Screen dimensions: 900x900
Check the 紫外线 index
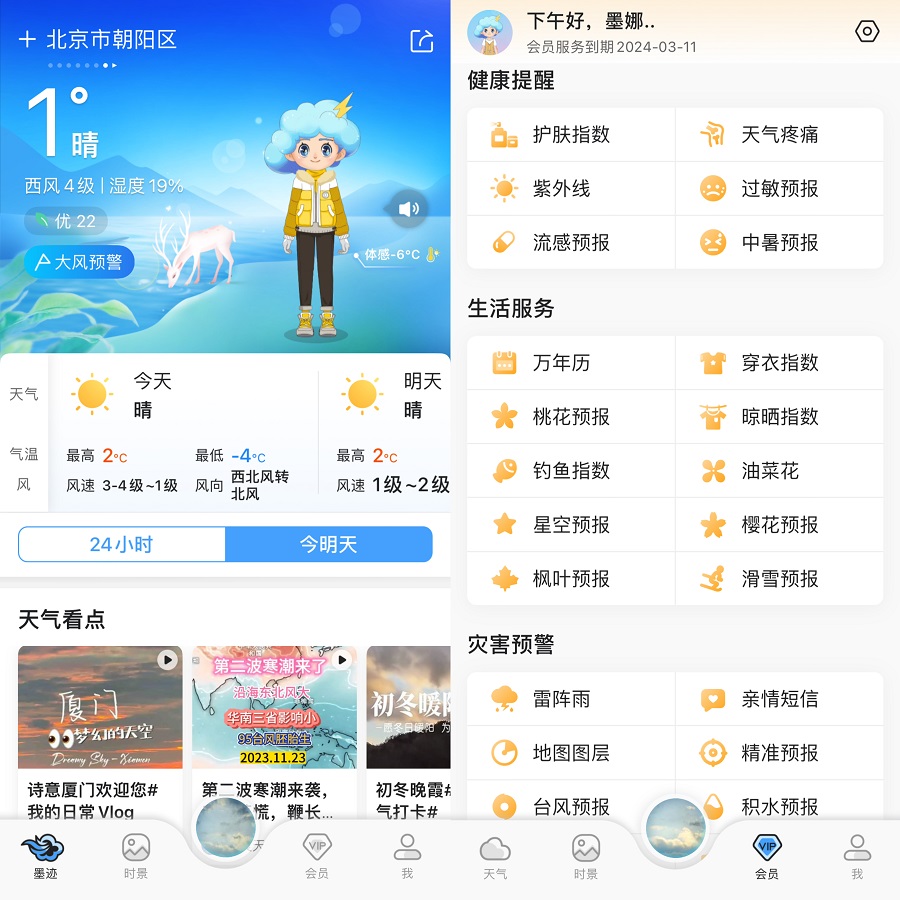click(561, 189)
